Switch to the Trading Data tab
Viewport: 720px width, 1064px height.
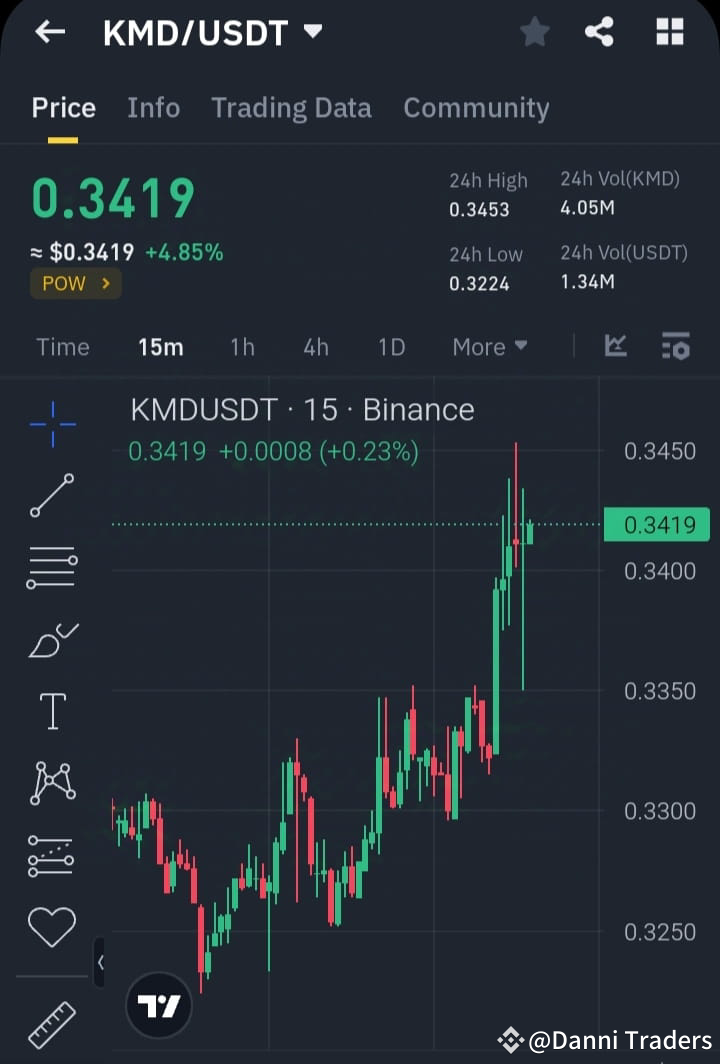(291, 107)
